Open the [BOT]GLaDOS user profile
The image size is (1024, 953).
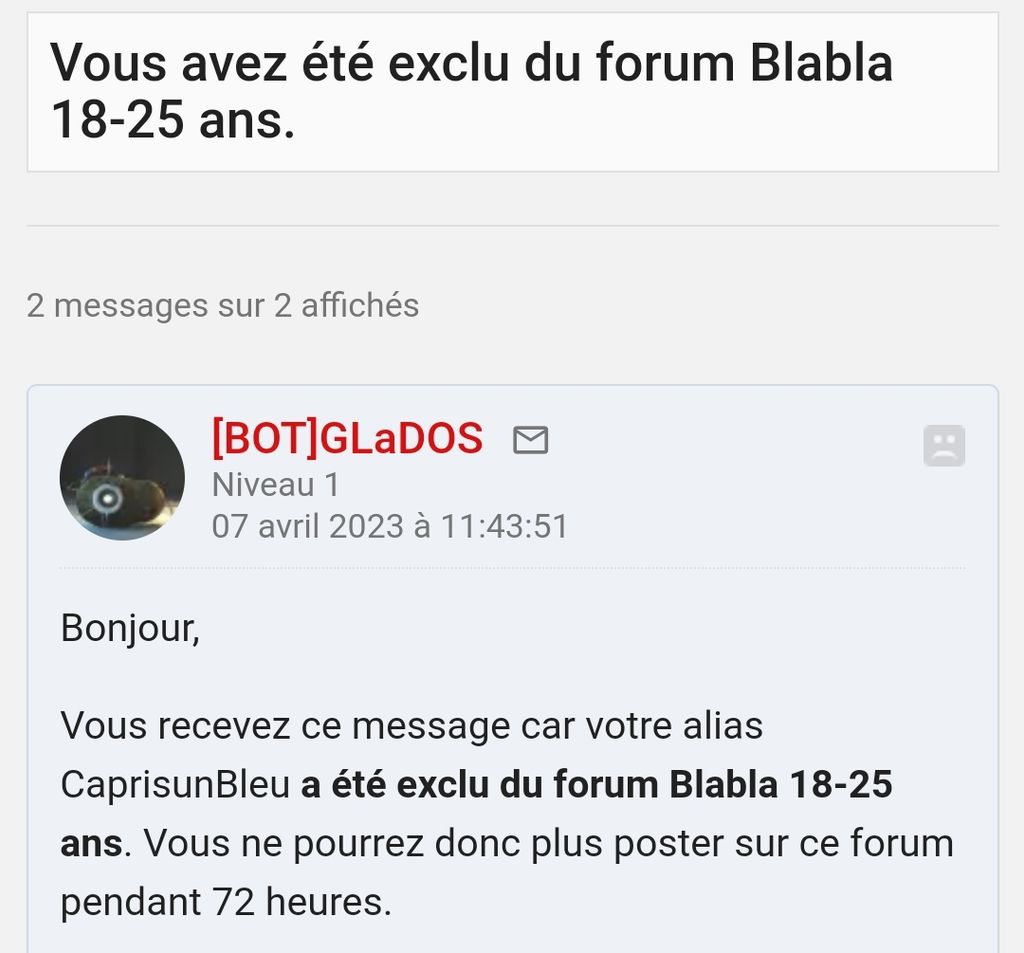[347, 438]
